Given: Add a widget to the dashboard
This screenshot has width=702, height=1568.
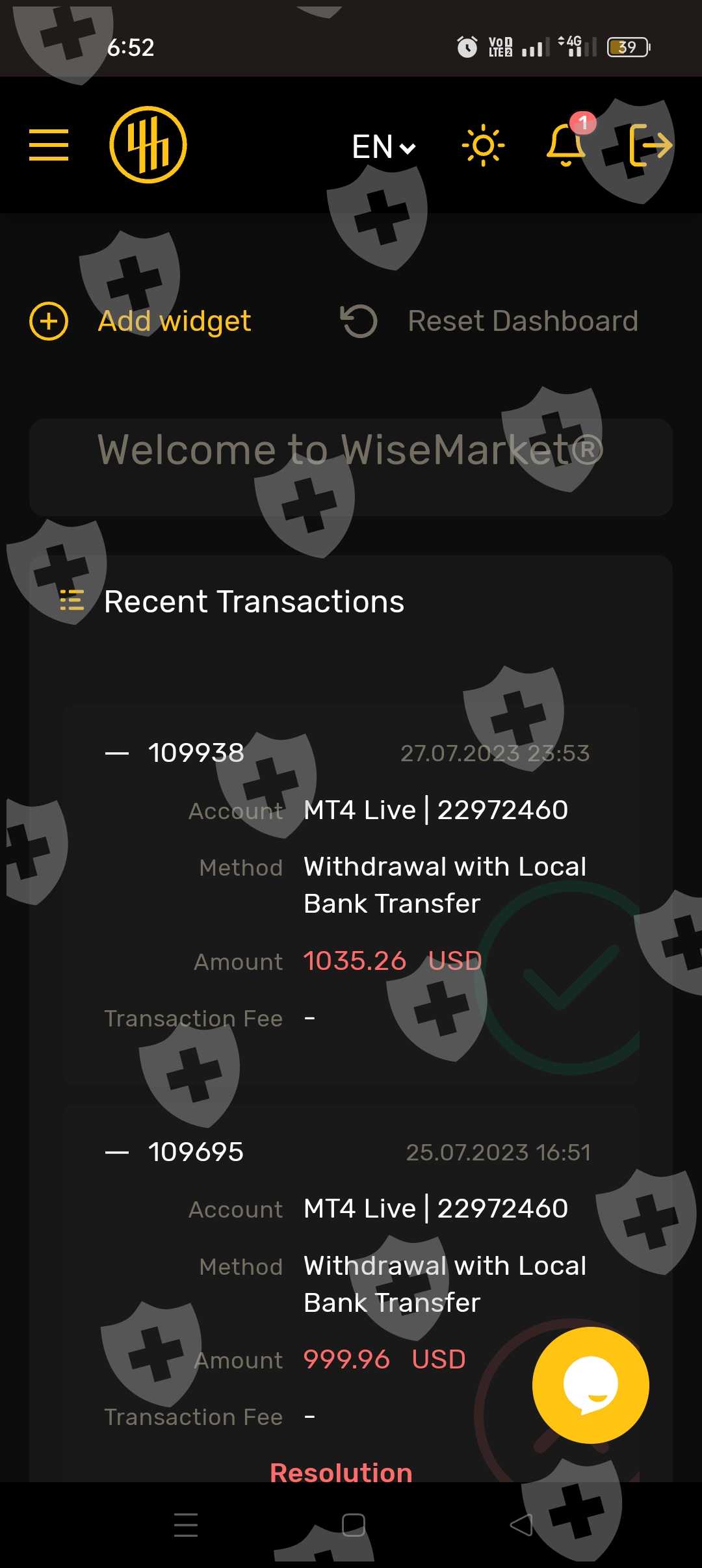Looking at the screenshot, I should click(x=140, y=321).
